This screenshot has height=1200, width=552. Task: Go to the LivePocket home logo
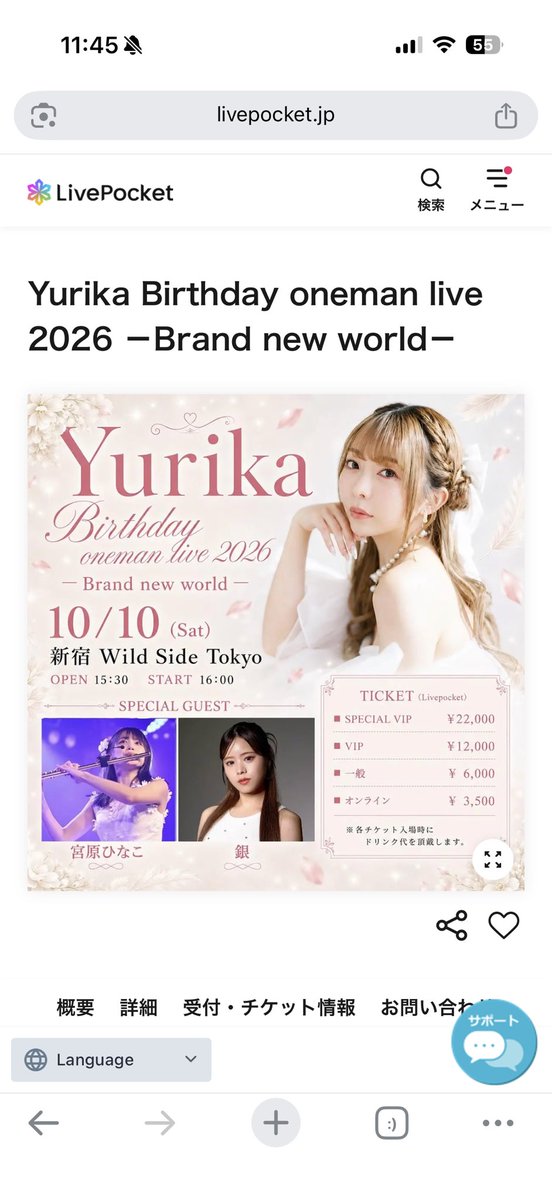pyautogui.click(x=100, y=192)
